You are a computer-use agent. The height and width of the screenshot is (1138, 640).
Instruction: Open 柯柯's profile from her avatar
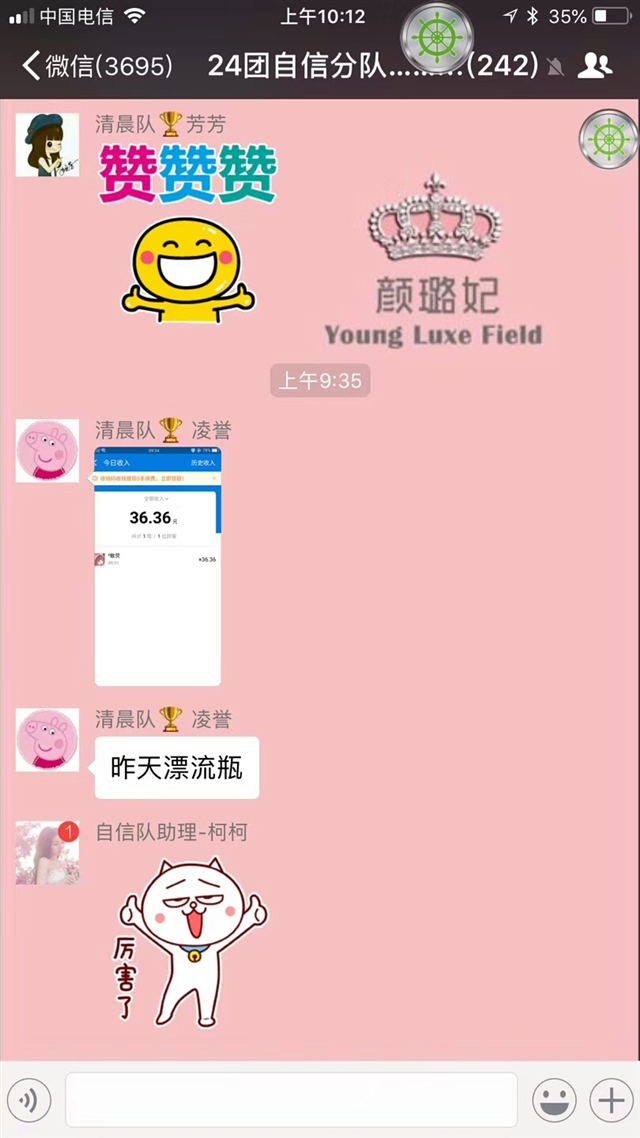47,853
